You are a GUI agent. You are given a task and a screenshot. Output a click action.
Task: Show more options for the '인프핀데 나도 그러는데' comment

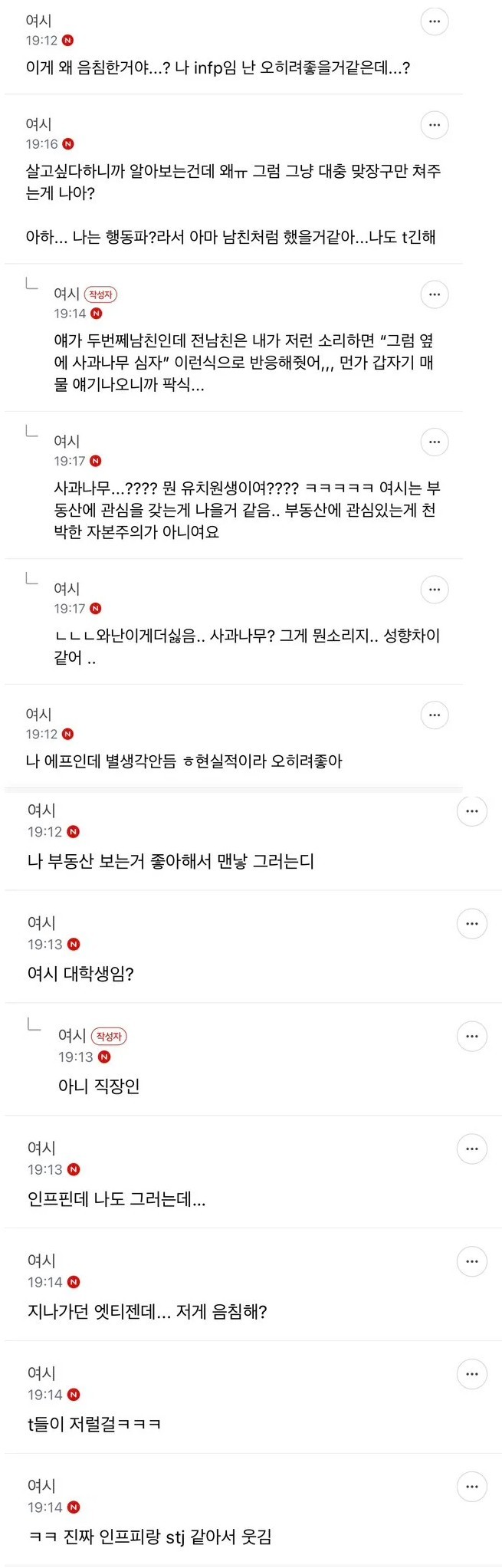tap(471, 1149)
